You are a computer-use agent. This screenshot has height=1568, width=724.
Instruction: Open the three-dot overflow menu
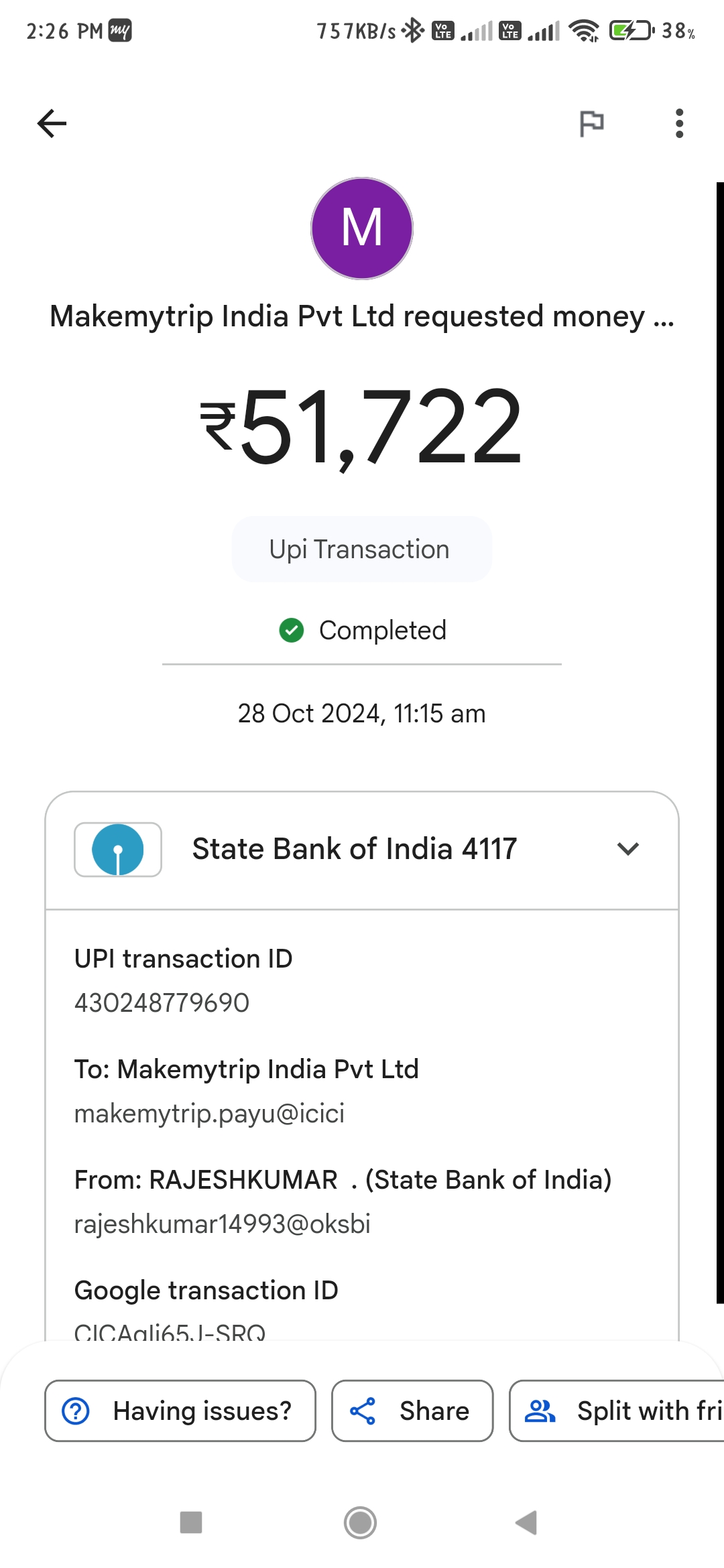[x=679, y=123]
